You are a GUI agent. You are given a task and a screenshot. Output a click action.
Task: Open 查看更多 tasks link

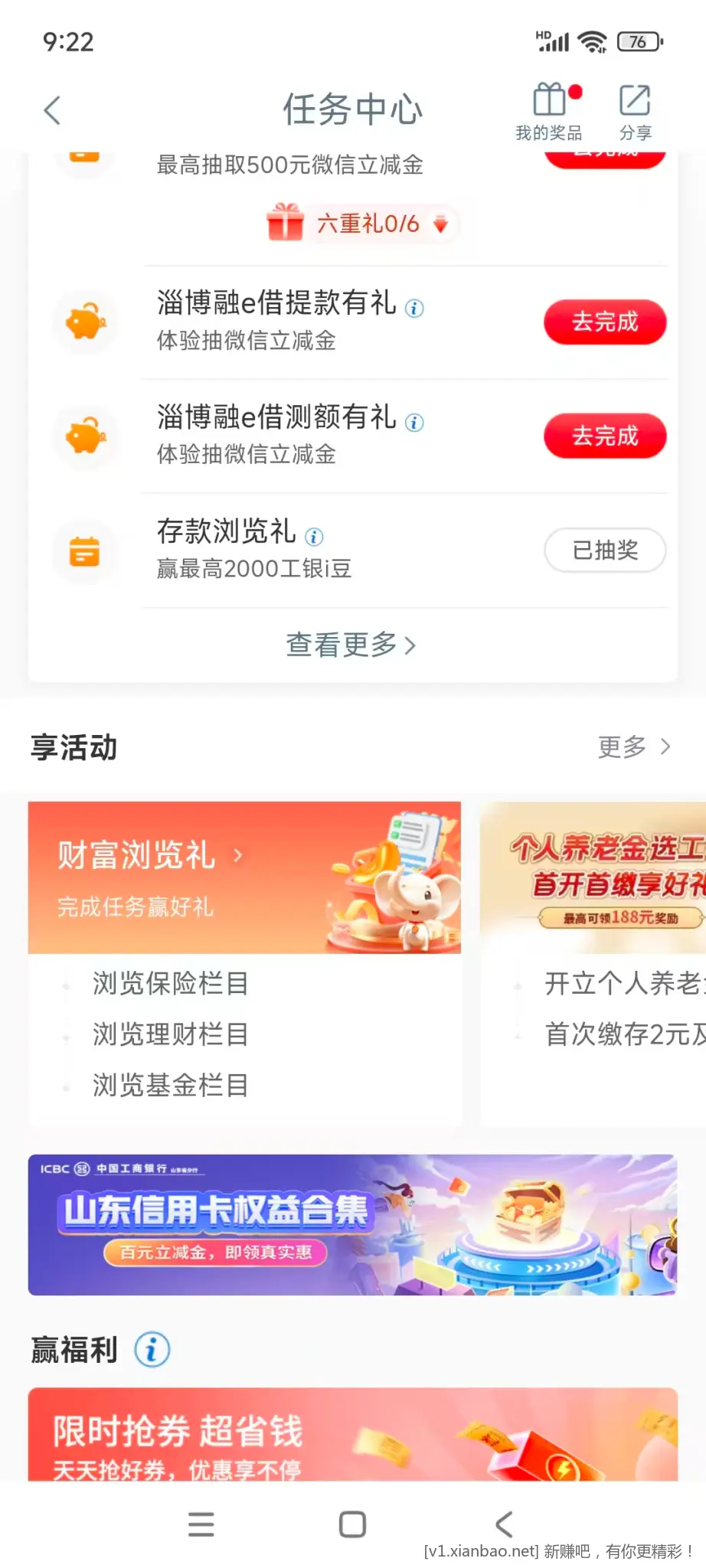[x=351, y=645]
